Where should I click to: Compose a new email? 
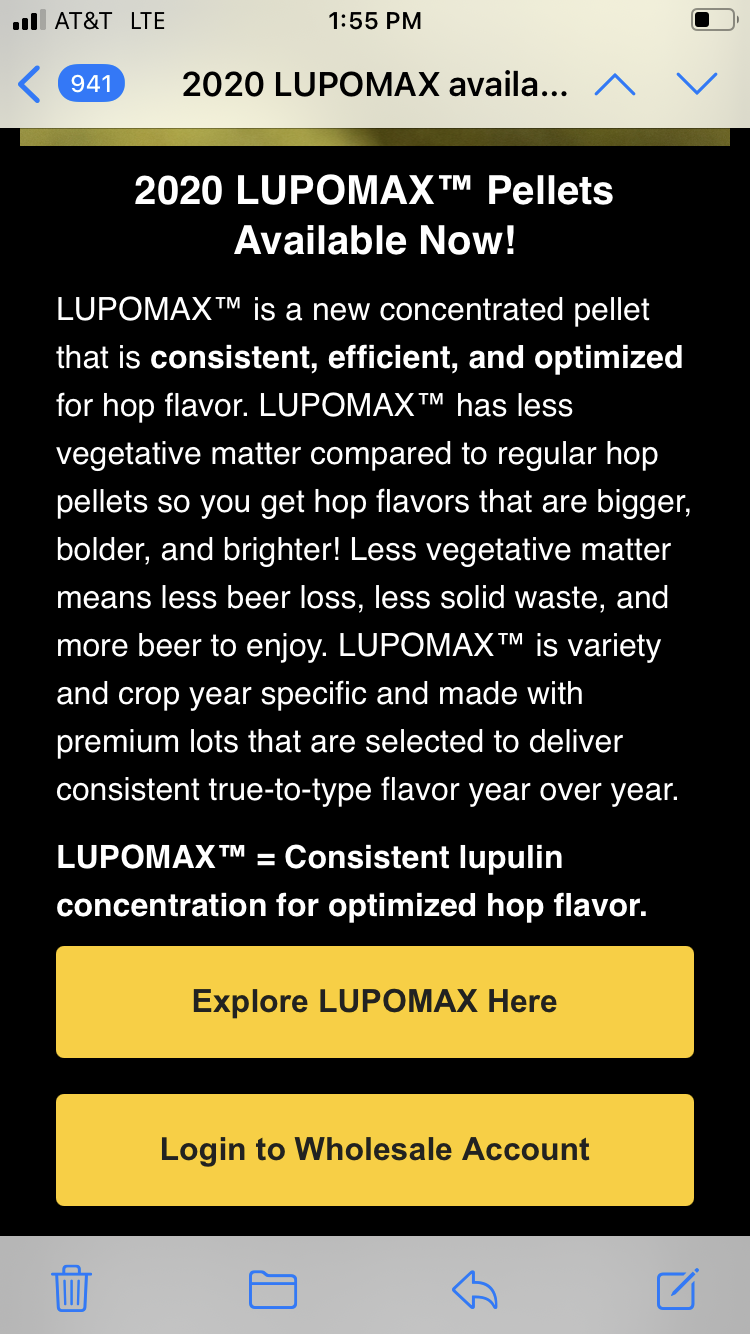click(678, 1288)
